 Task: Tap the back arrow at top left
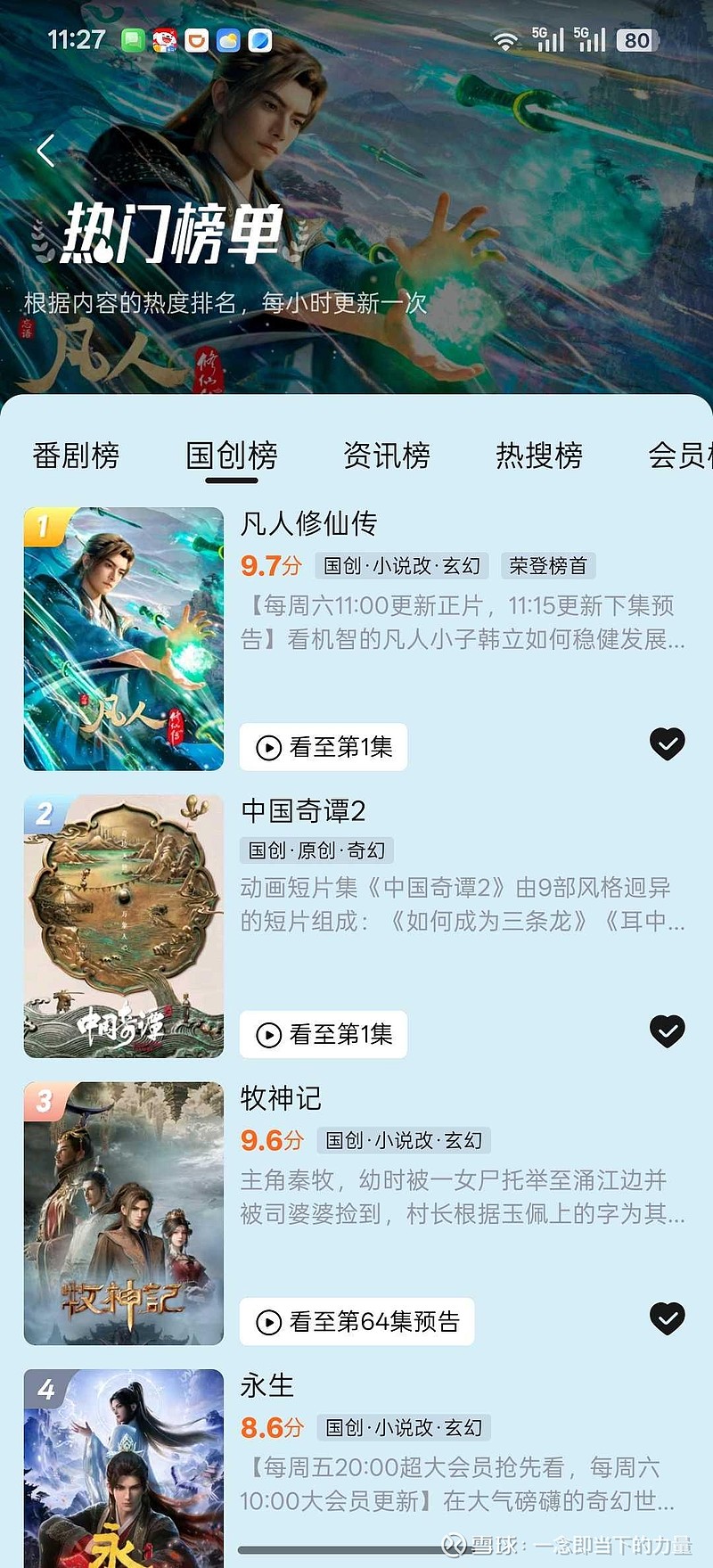[45, 150]
